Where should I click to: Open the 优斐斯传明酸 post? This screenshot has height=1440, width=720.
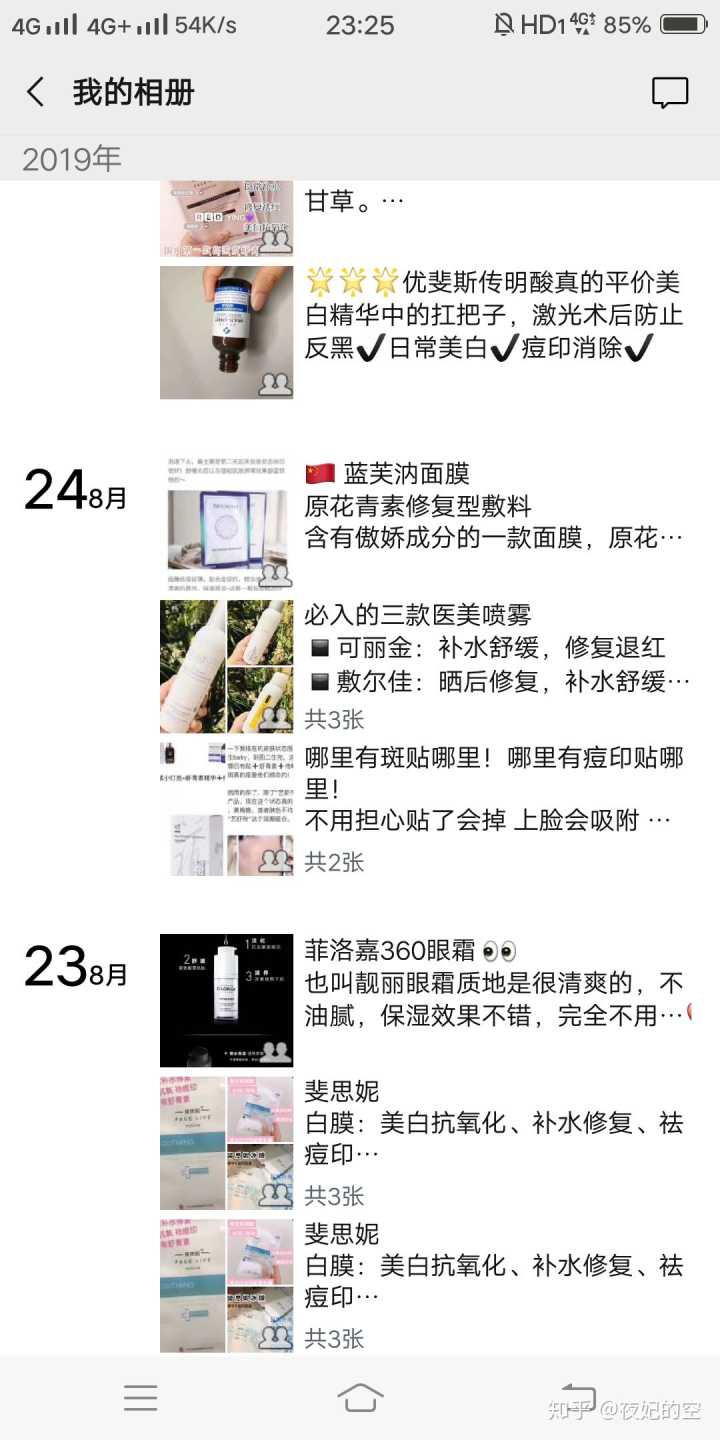click(x=494, y=314)
